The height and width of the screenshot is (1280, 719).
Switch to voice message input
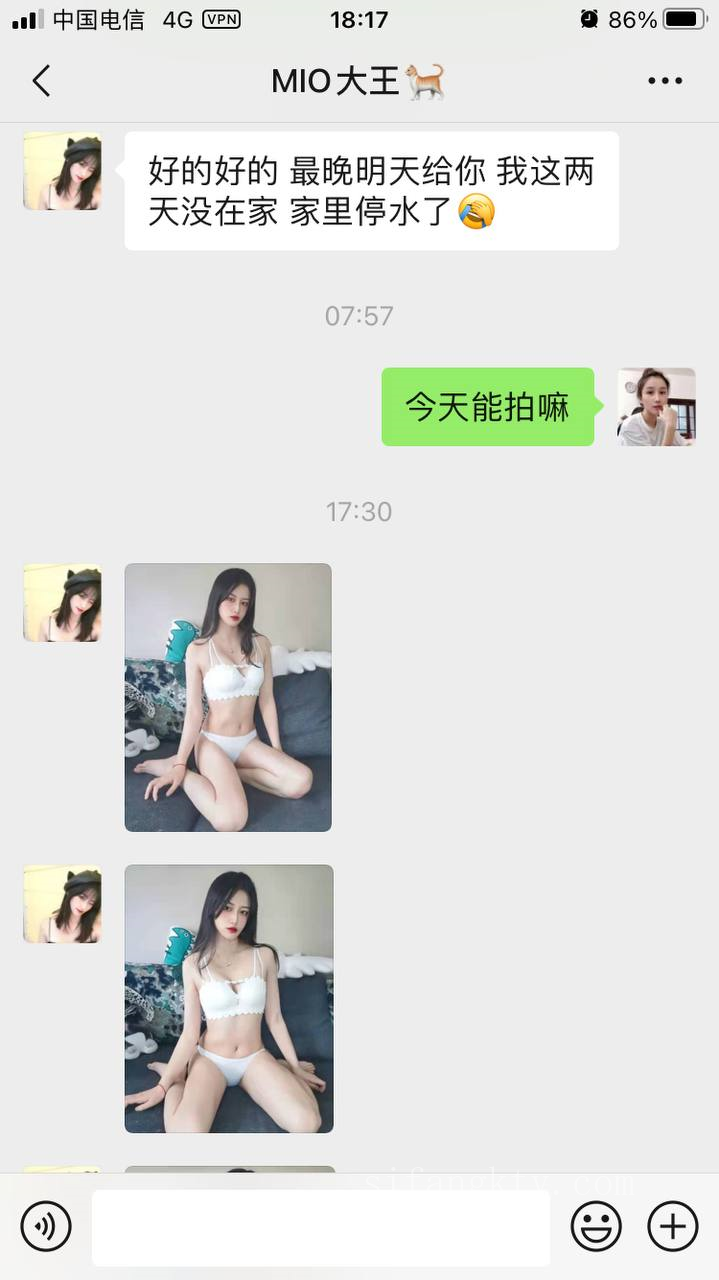pos(46,1226)
